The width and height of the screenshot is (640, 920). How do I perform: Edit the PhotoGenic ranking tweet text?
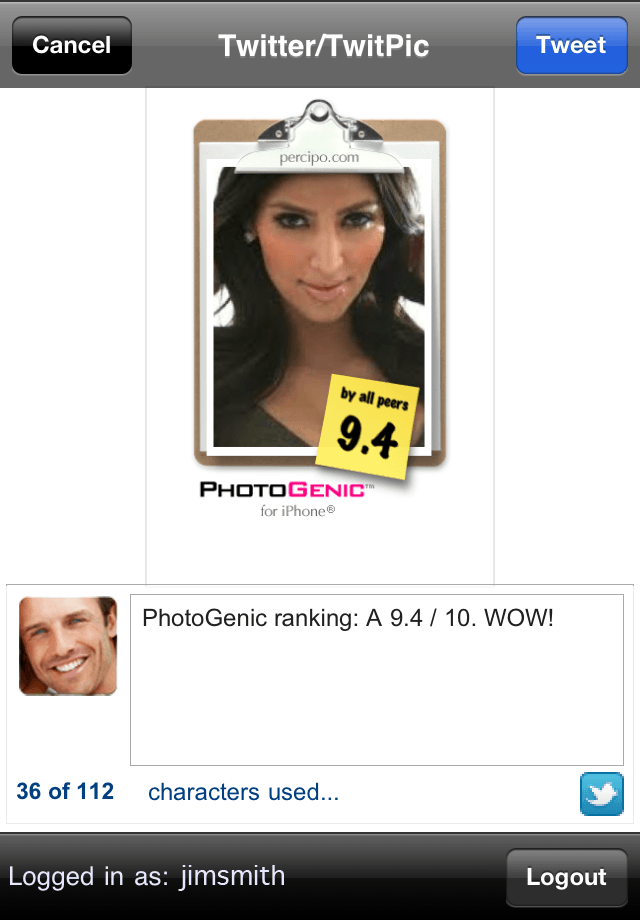click(x=376, y=680)
